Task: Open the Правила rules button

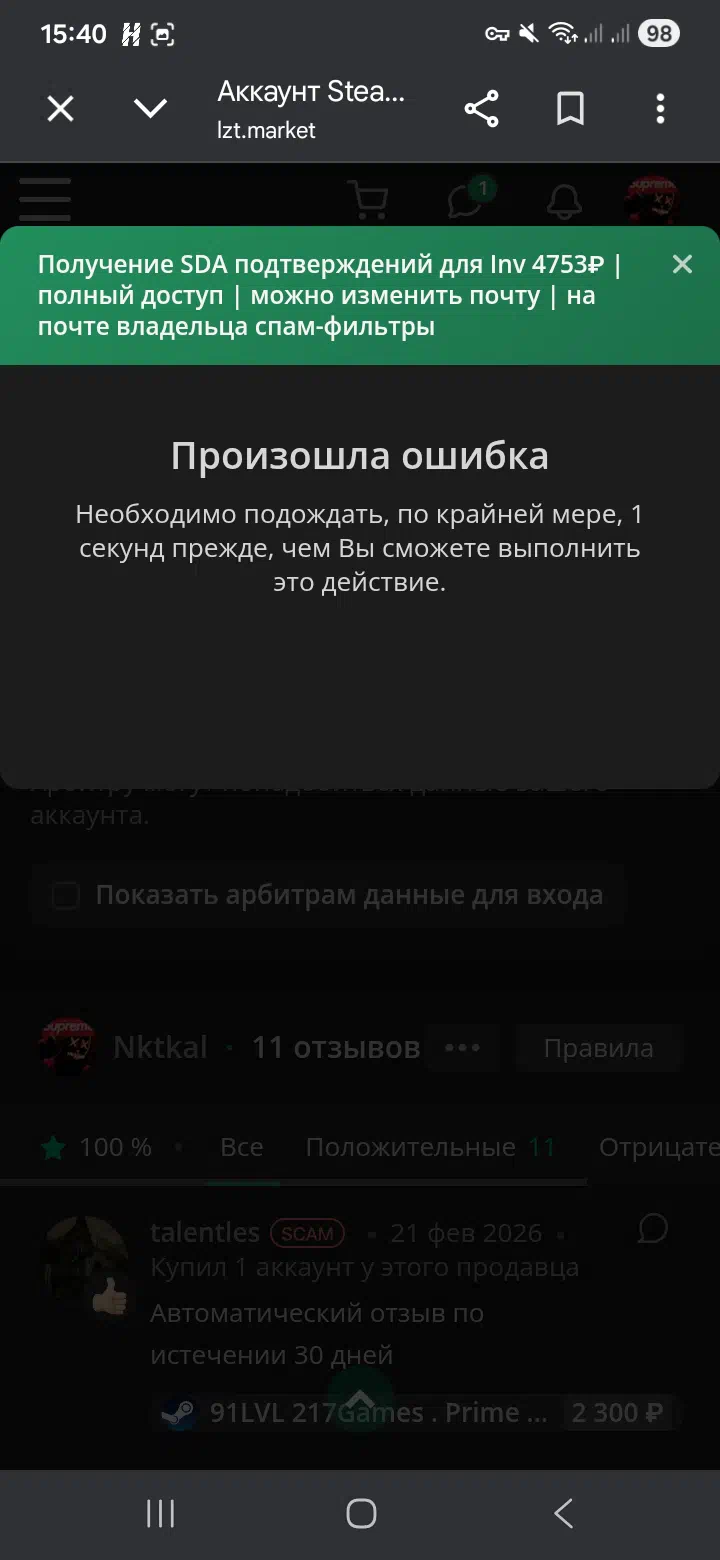Action: (598, 1048)
